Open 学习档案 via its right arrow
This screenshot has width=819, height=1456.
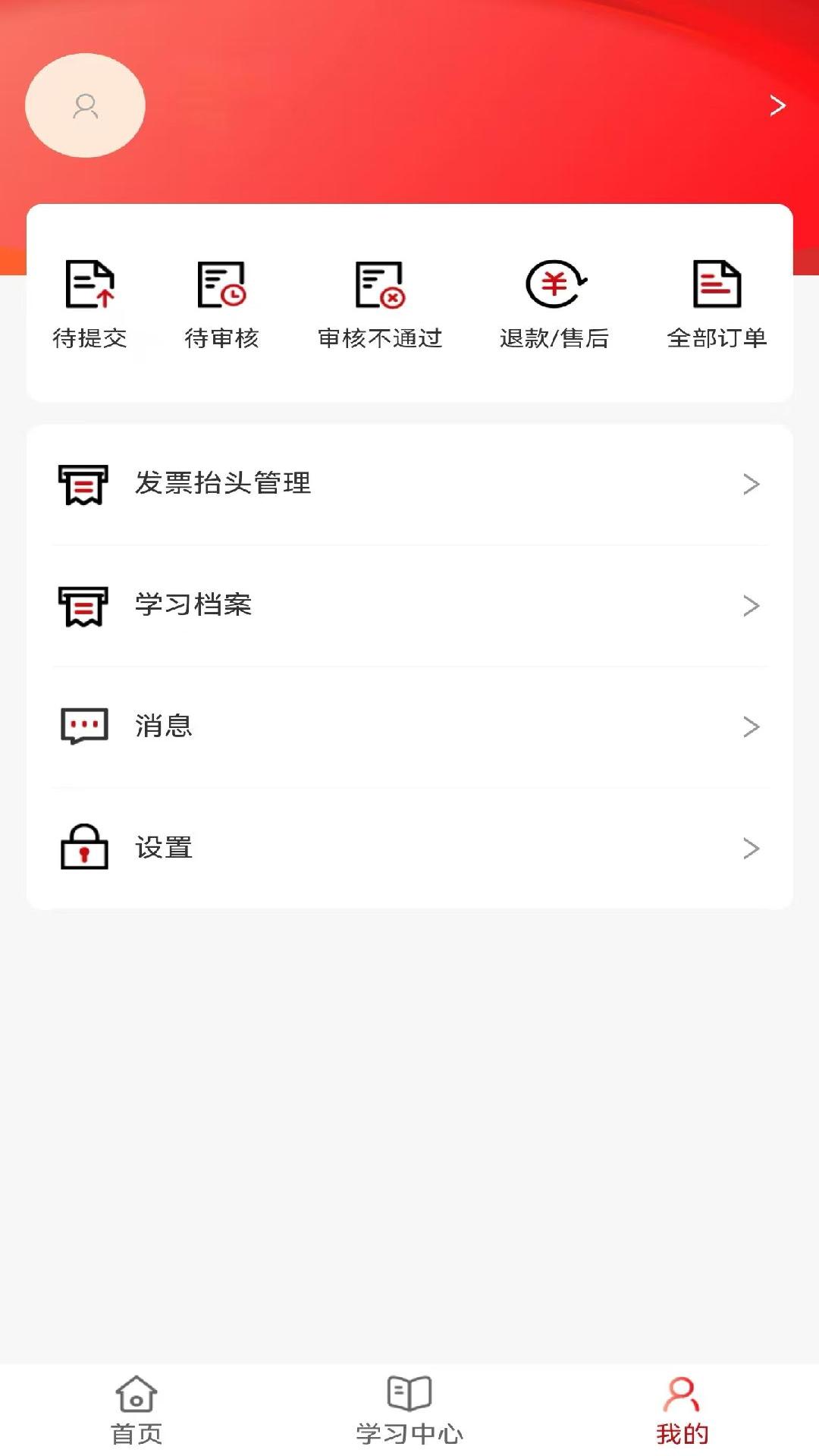(x=752, y=605)
